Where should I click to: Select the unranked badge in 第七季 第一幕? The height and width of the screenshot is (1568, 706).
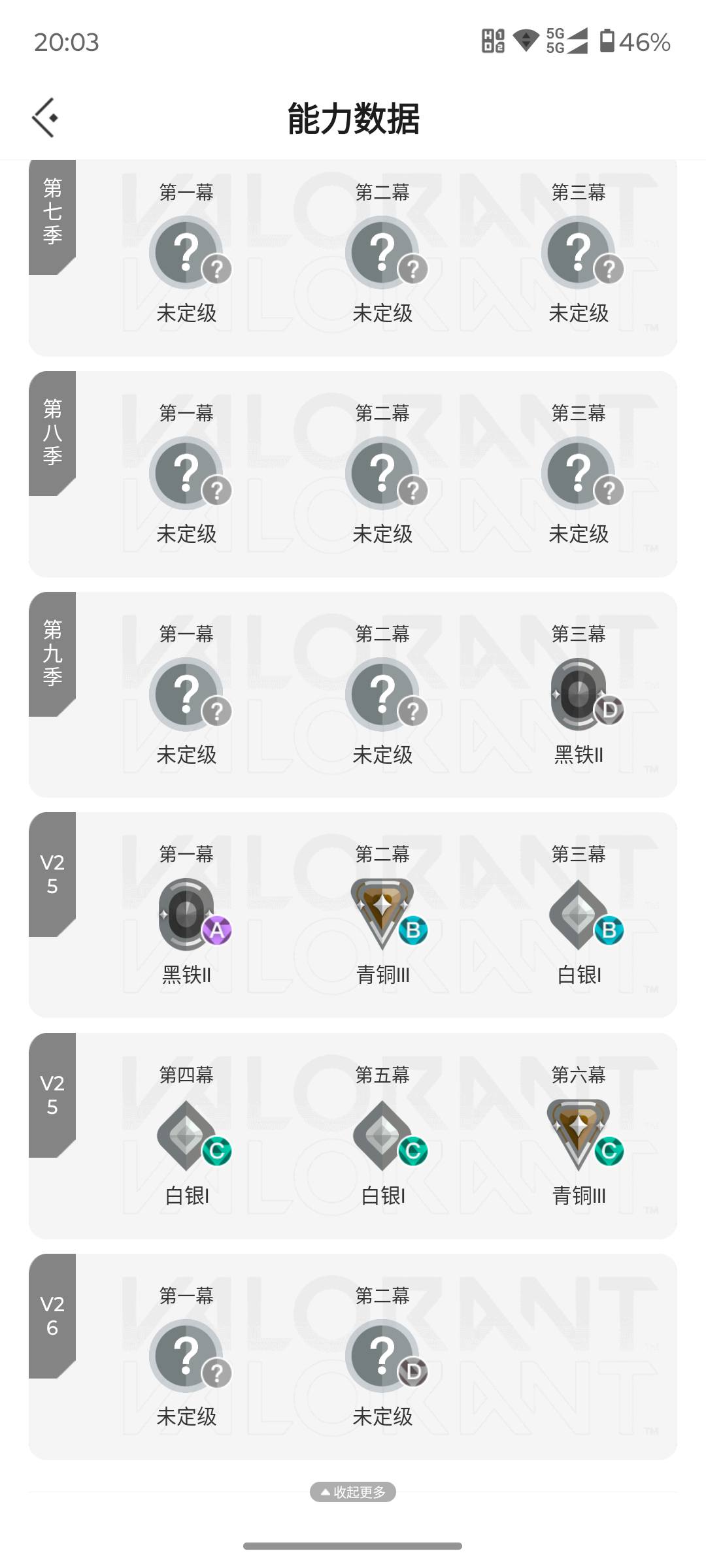pyautogui.click(x=188, y=252)
